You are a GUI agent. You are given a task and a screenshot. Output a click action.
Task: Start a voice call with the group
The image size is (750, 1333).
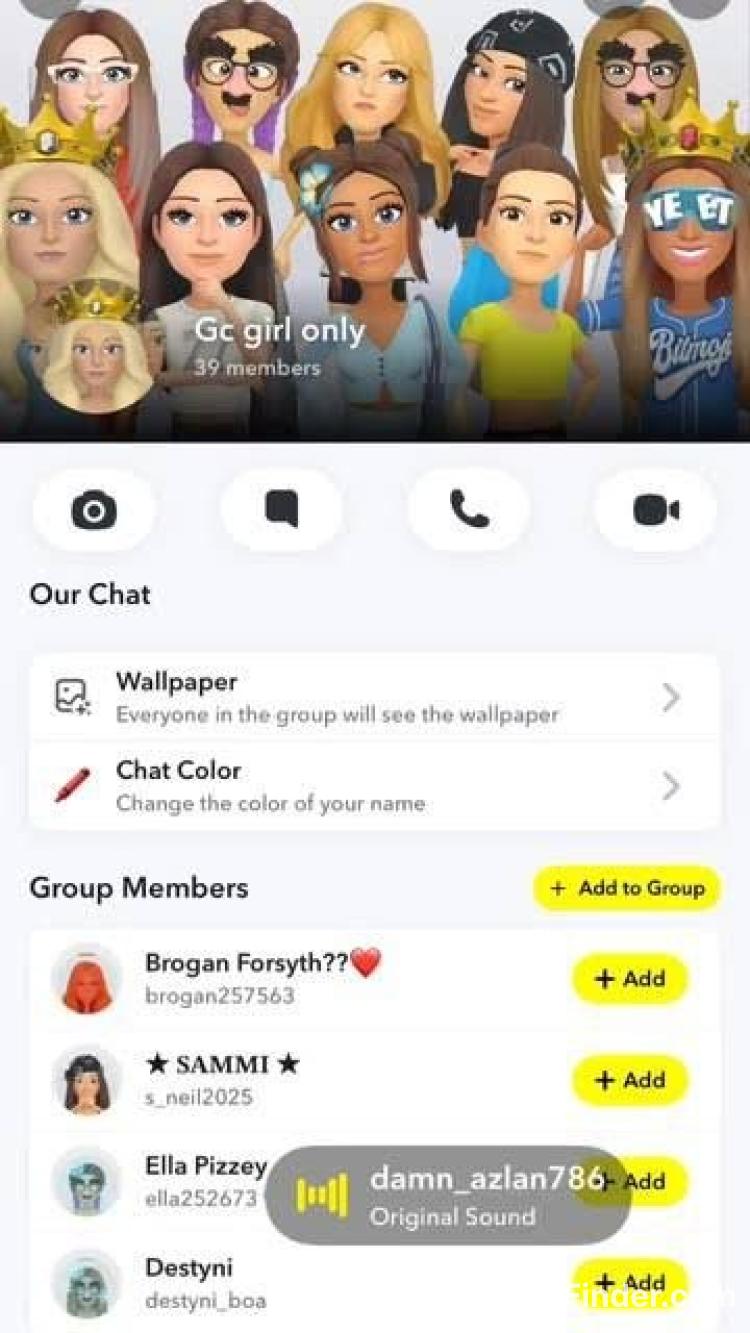pyautogui.click(x=468, y=511)
